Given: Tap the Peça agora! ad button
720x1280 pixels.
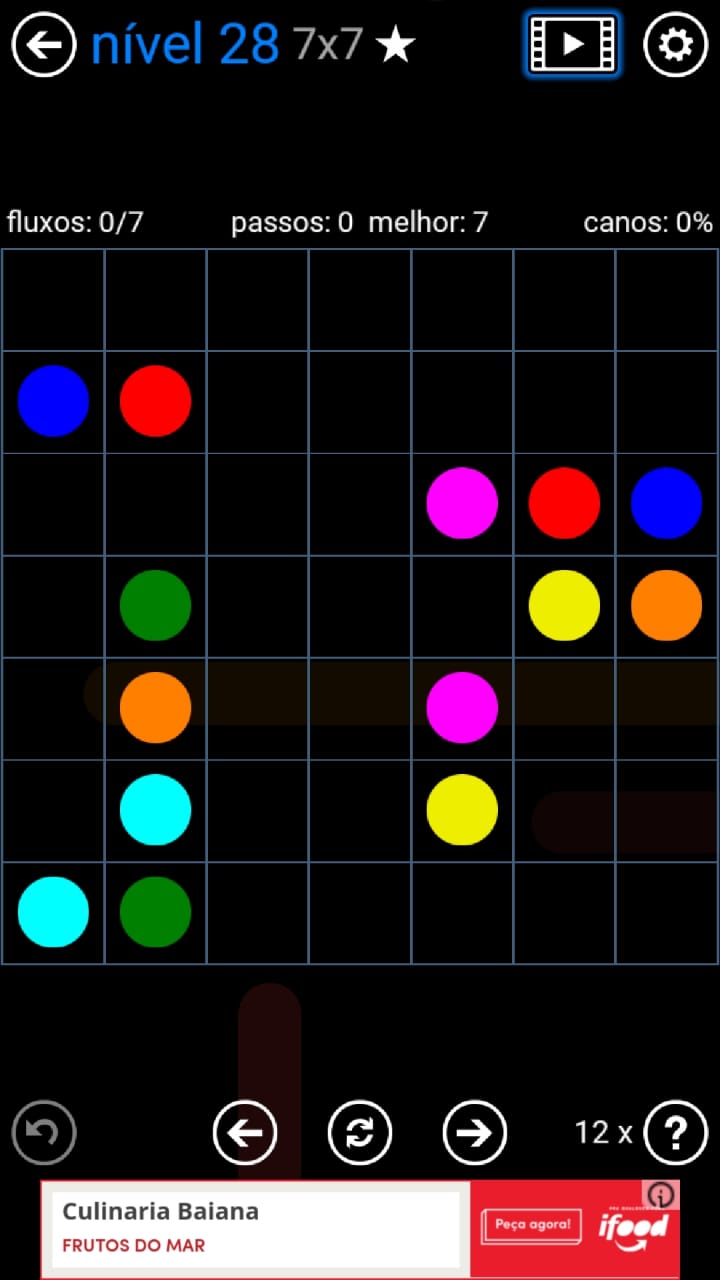Looking at the screenshot, I should tap(532, 1225).
